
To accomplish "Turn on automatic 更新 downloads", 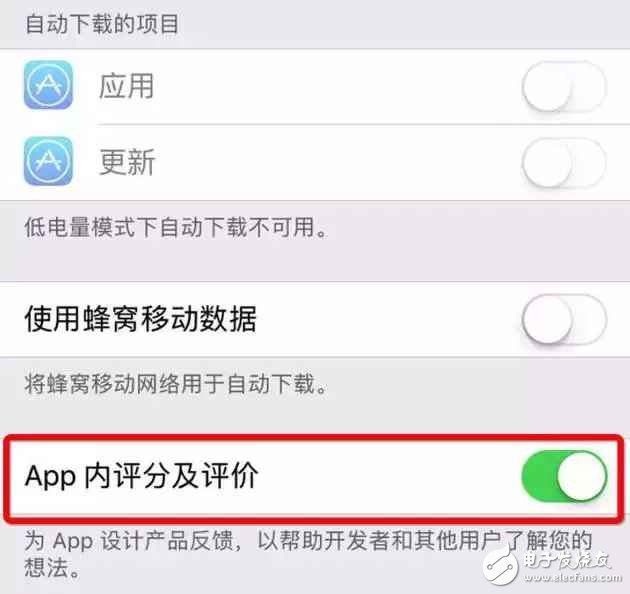I will tap(564, 161).
